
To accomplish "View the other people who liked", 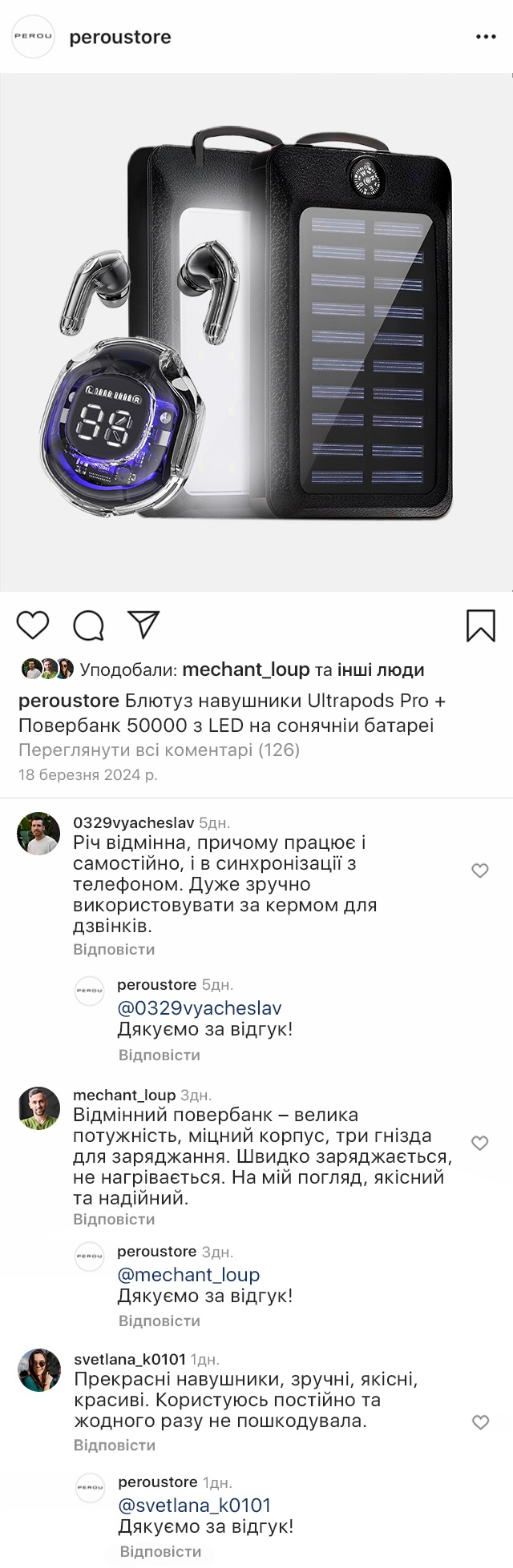I will pos(380,669).
